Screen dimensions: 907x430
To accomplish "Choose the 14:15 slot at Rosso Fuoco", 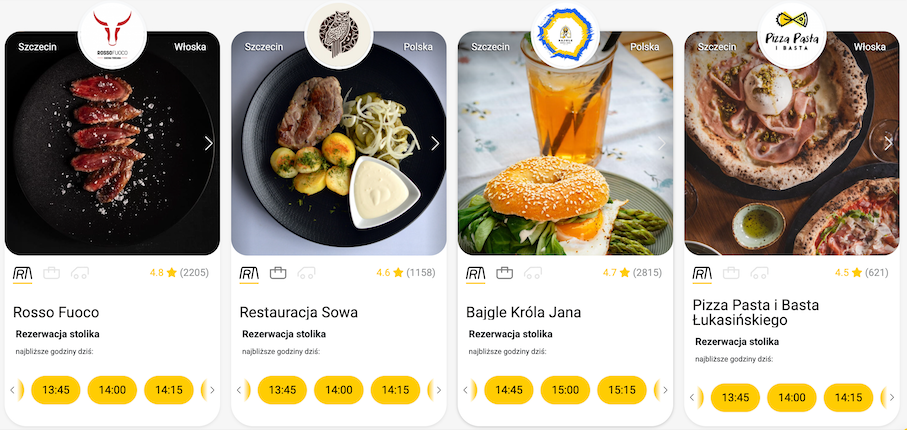I will 169,390.
